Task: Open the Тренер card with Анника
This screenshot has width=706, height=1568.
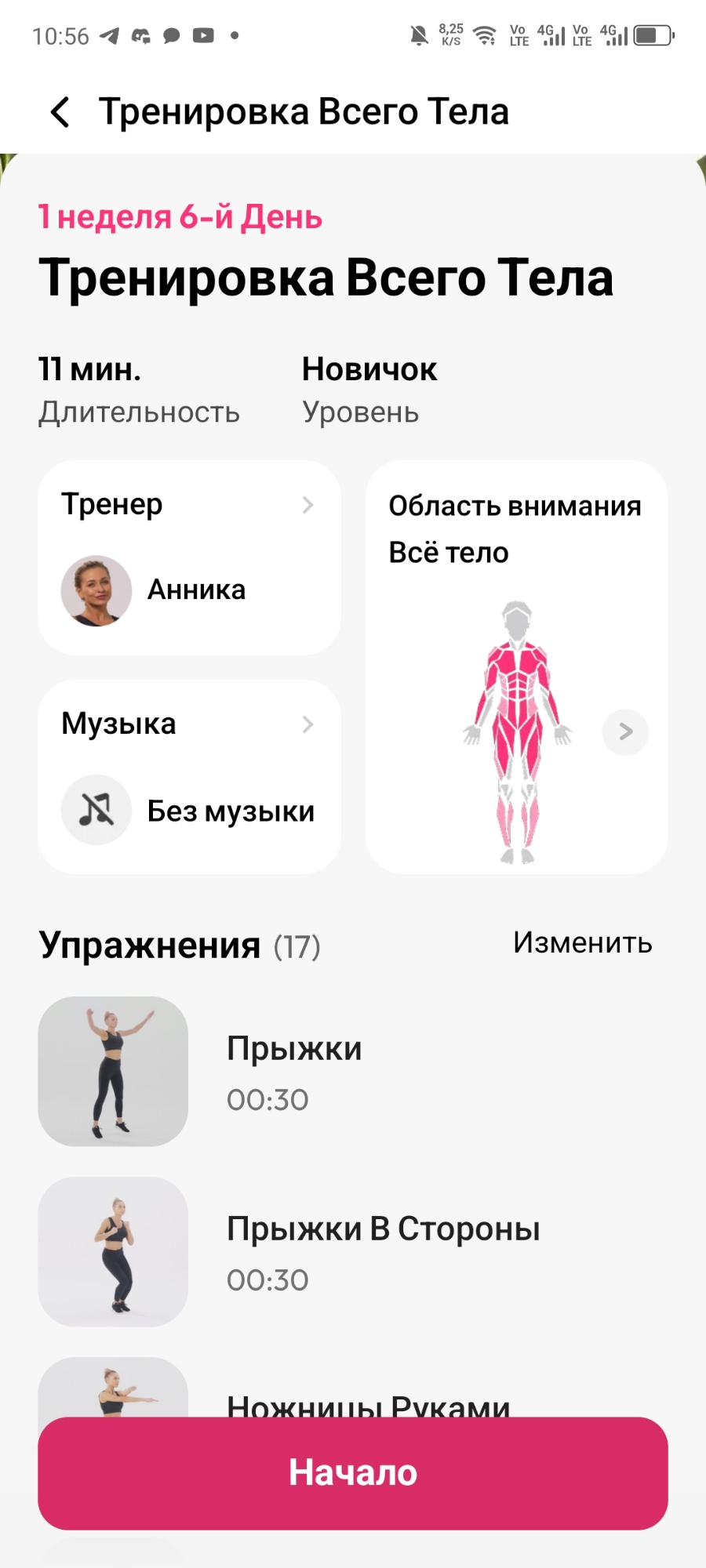Action: pos(189,557)
